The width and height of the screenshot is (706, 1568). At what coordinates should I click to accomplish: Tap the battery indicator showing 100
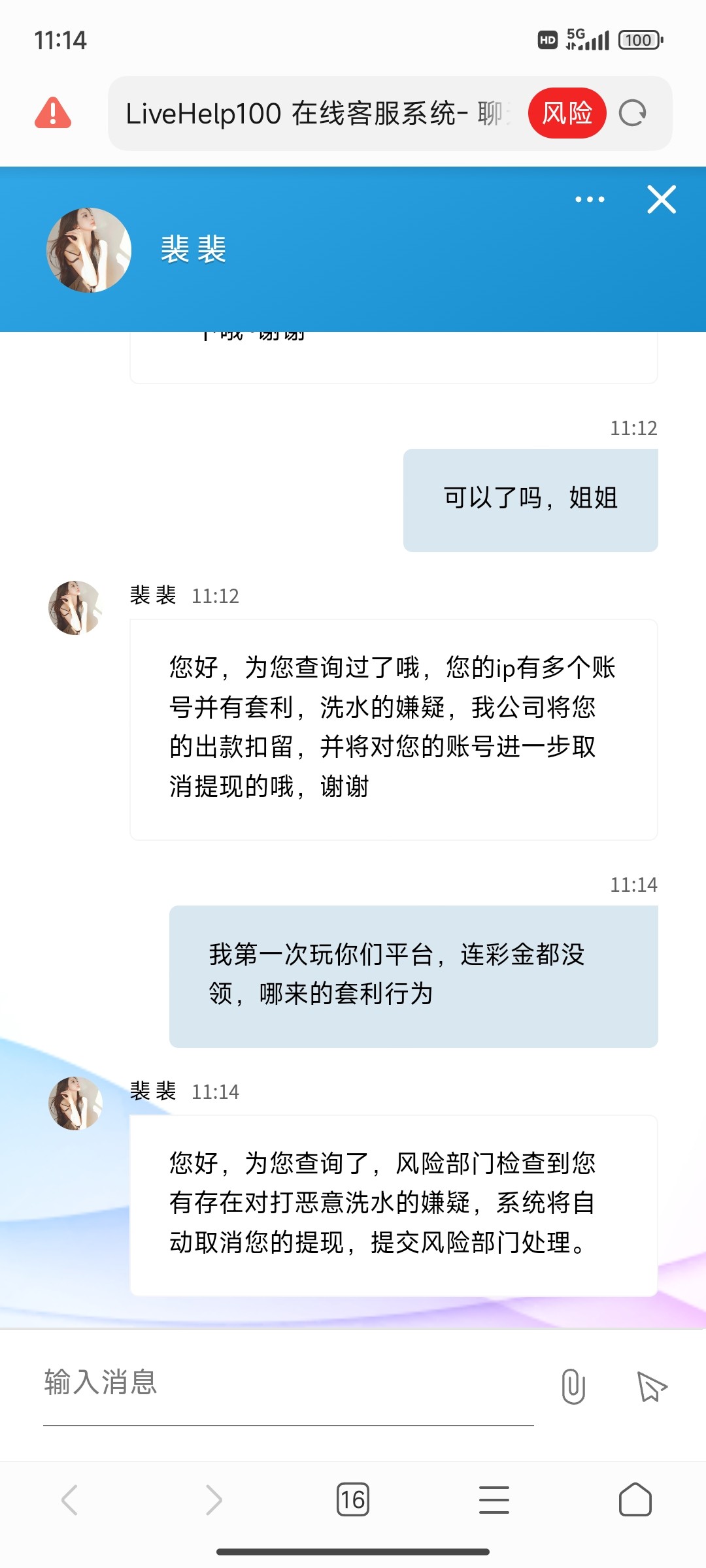pos(637,39)
